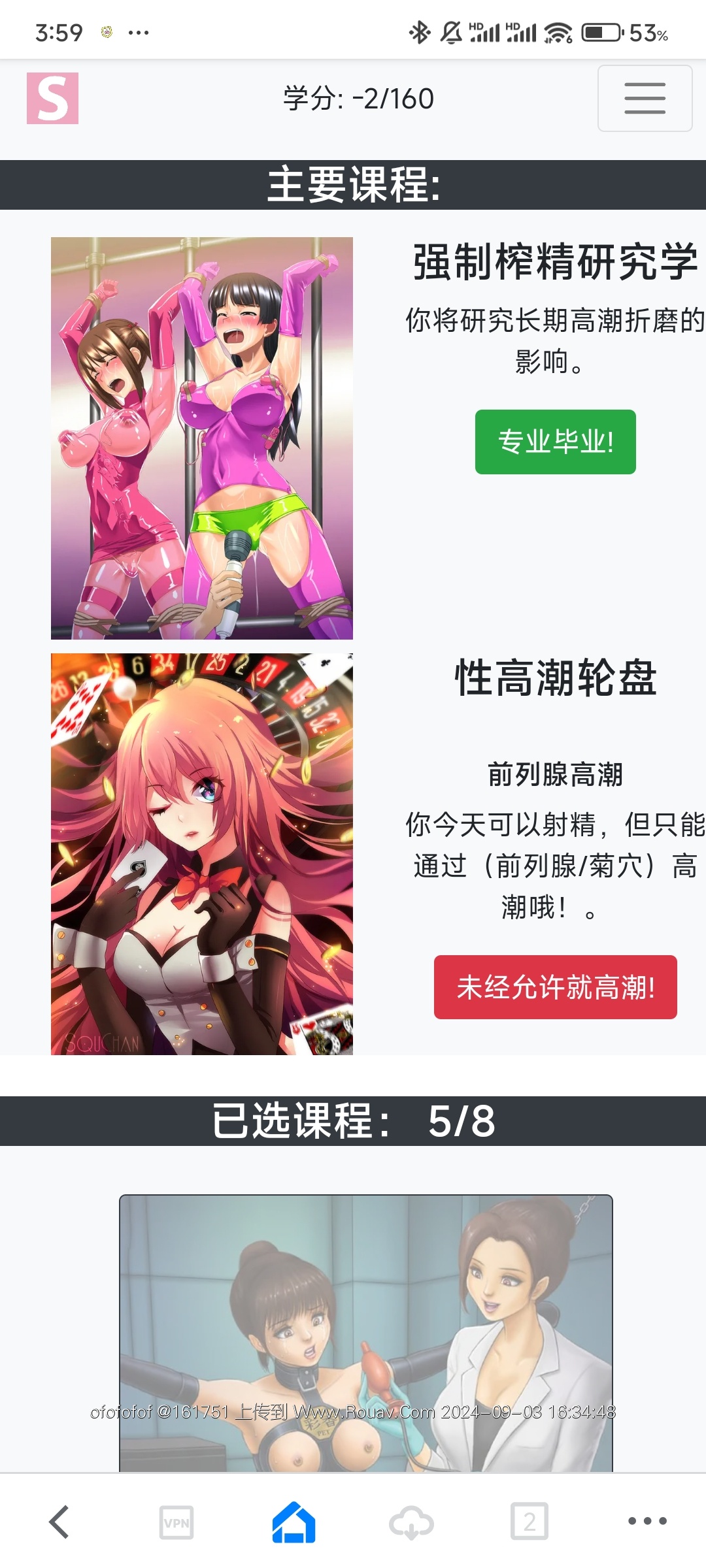Image resolution: width=706 pixels, height=1568 pixels.
Task: Go to the browser home page
Action: coord(294,1522)
